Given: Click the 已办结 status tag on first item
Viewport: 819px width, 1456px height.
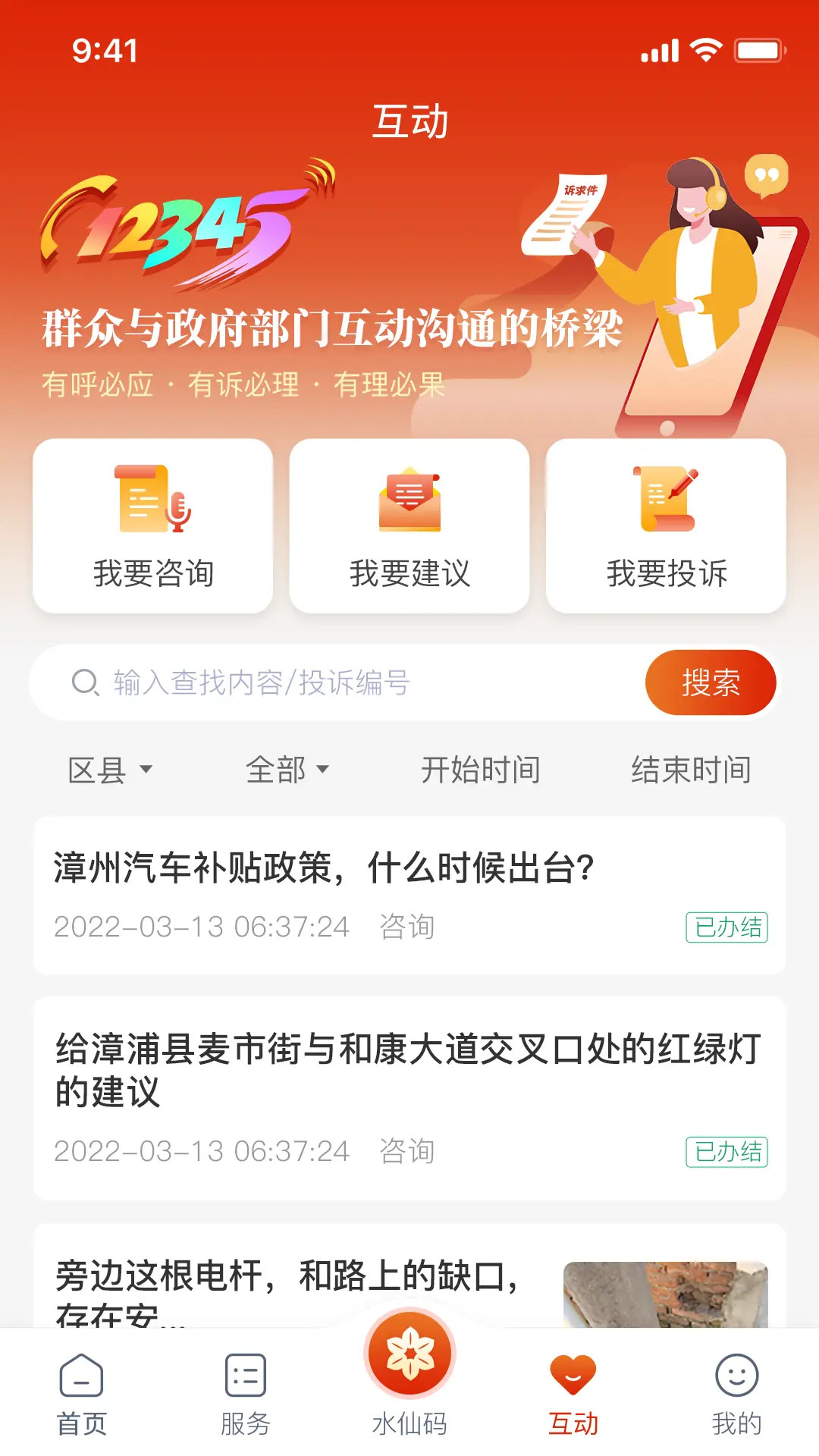Looking at the screenshot, I should 726,927.
